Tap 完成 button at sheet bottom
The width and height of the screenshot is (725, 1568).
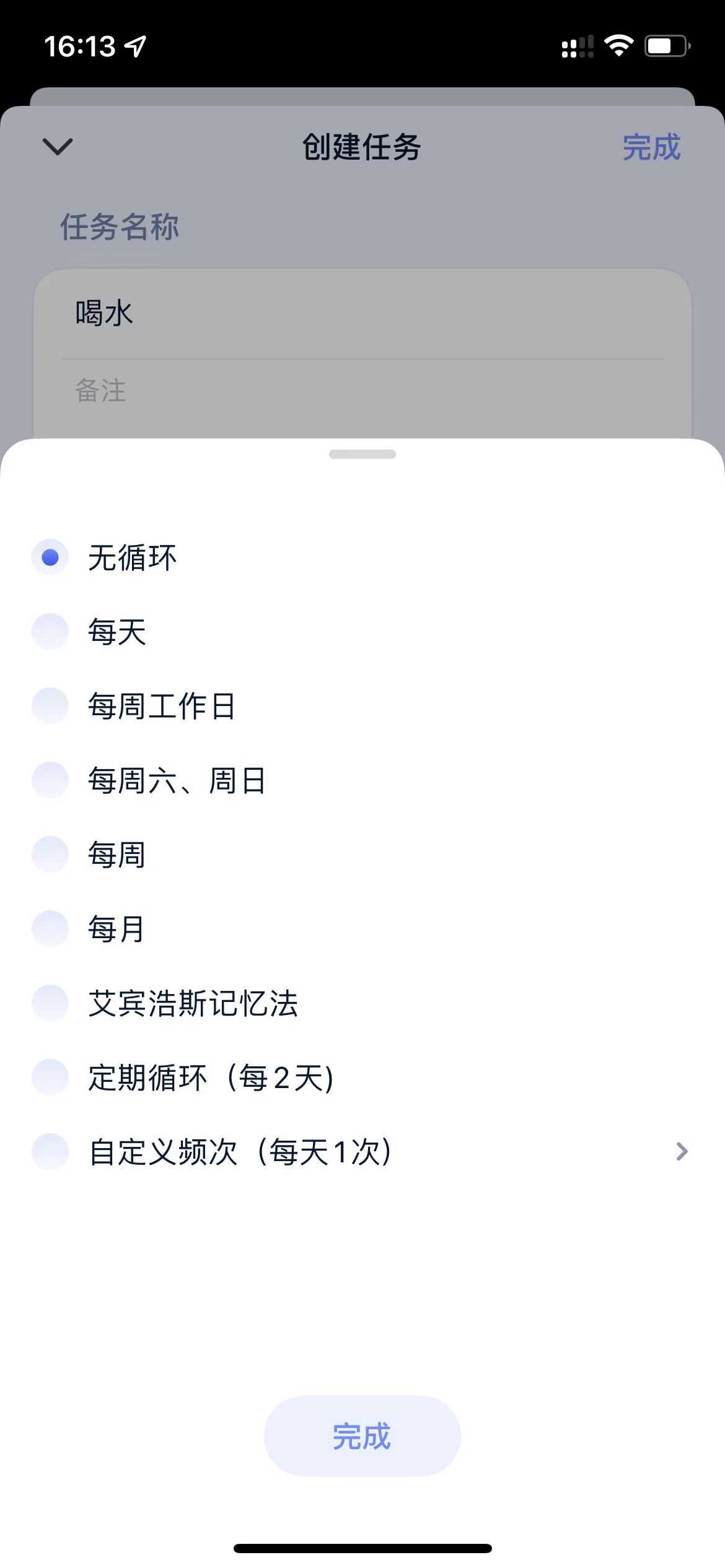362,1436
